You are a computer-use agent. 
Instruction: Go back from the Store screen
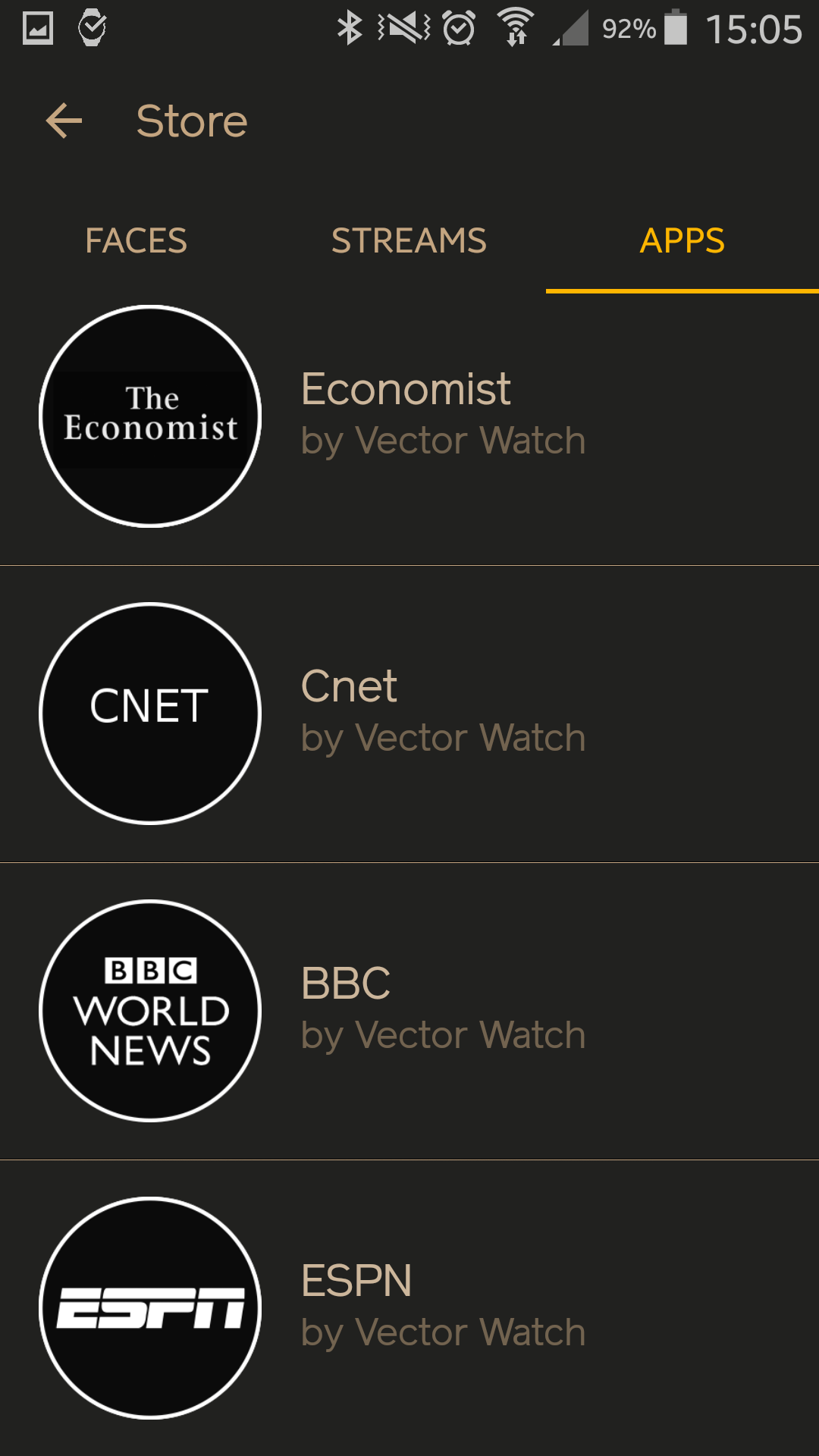64,121
